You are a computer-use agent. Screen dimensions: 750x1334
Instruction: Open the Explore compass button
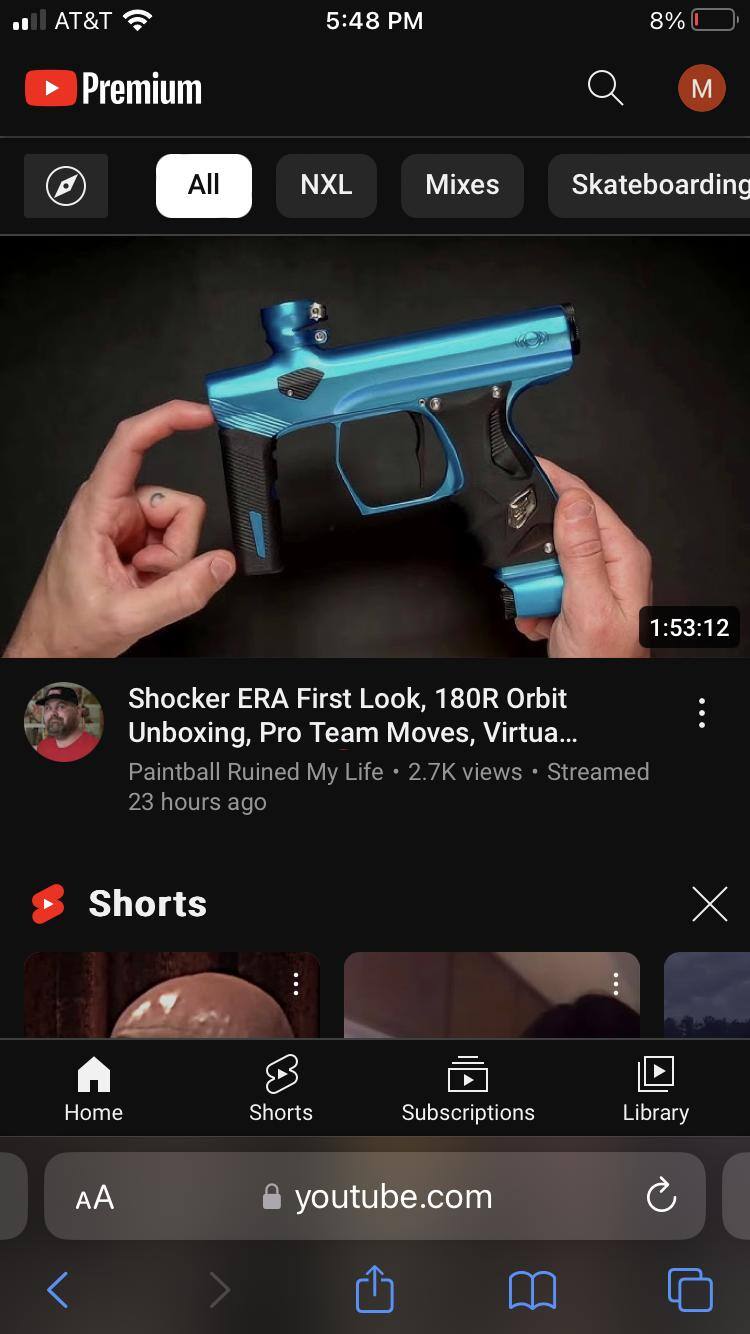pyautogui.click(x=66, y=185)
